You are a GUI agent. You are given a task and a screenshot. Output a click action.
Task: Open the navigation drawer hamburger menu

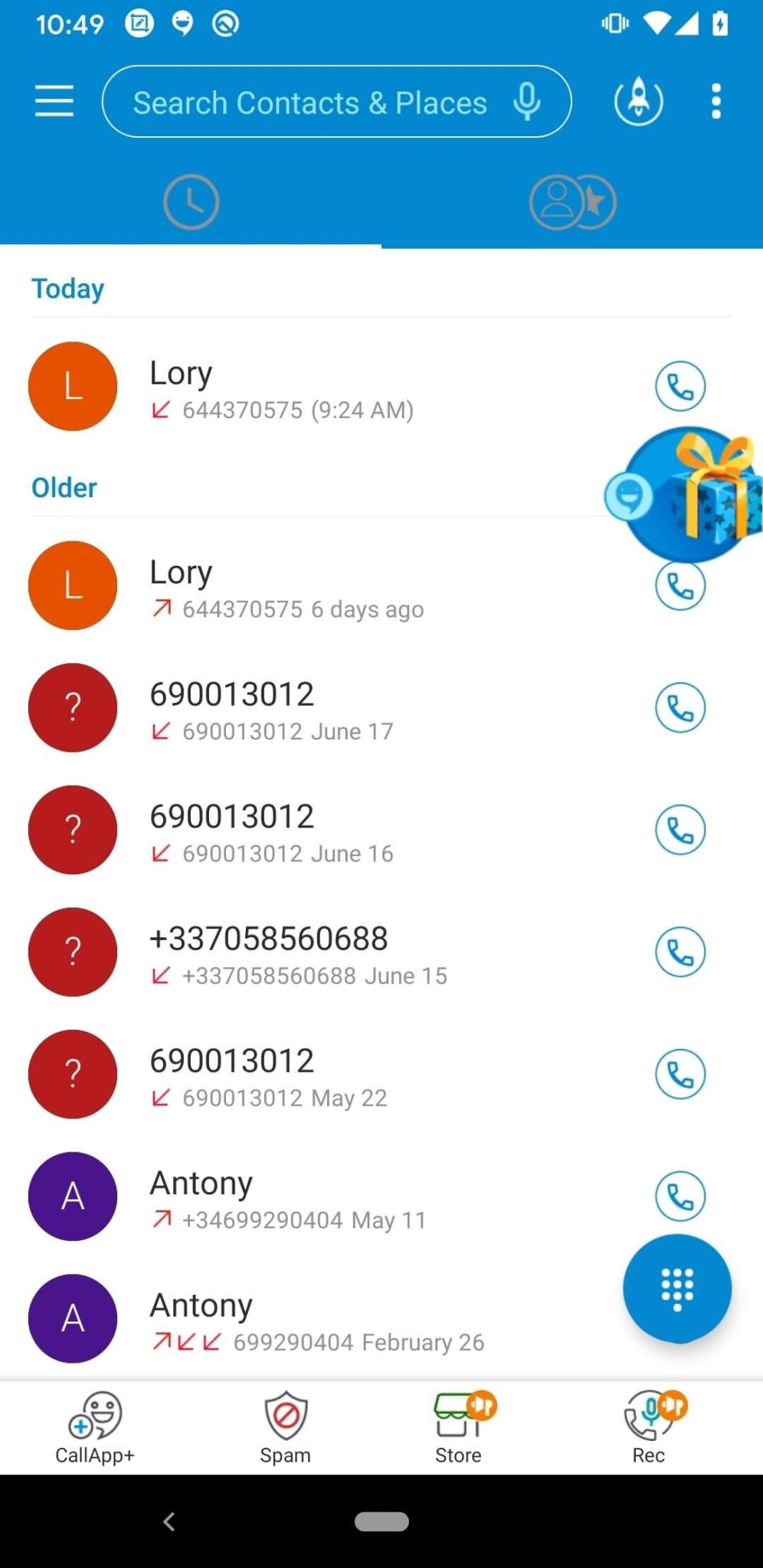(x=52, y=100)
